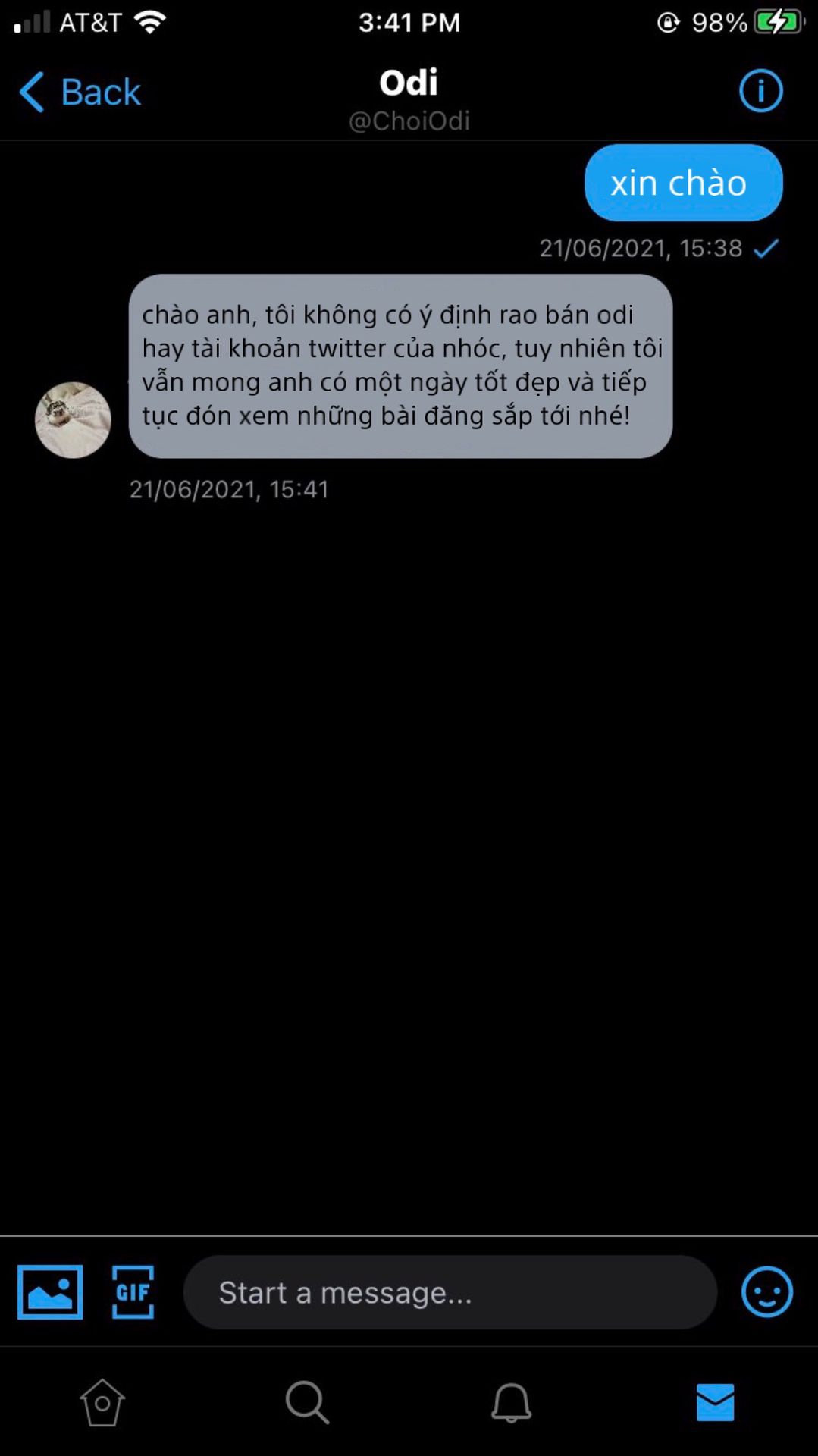Select the Messages envelope tab

[715, 1402]
